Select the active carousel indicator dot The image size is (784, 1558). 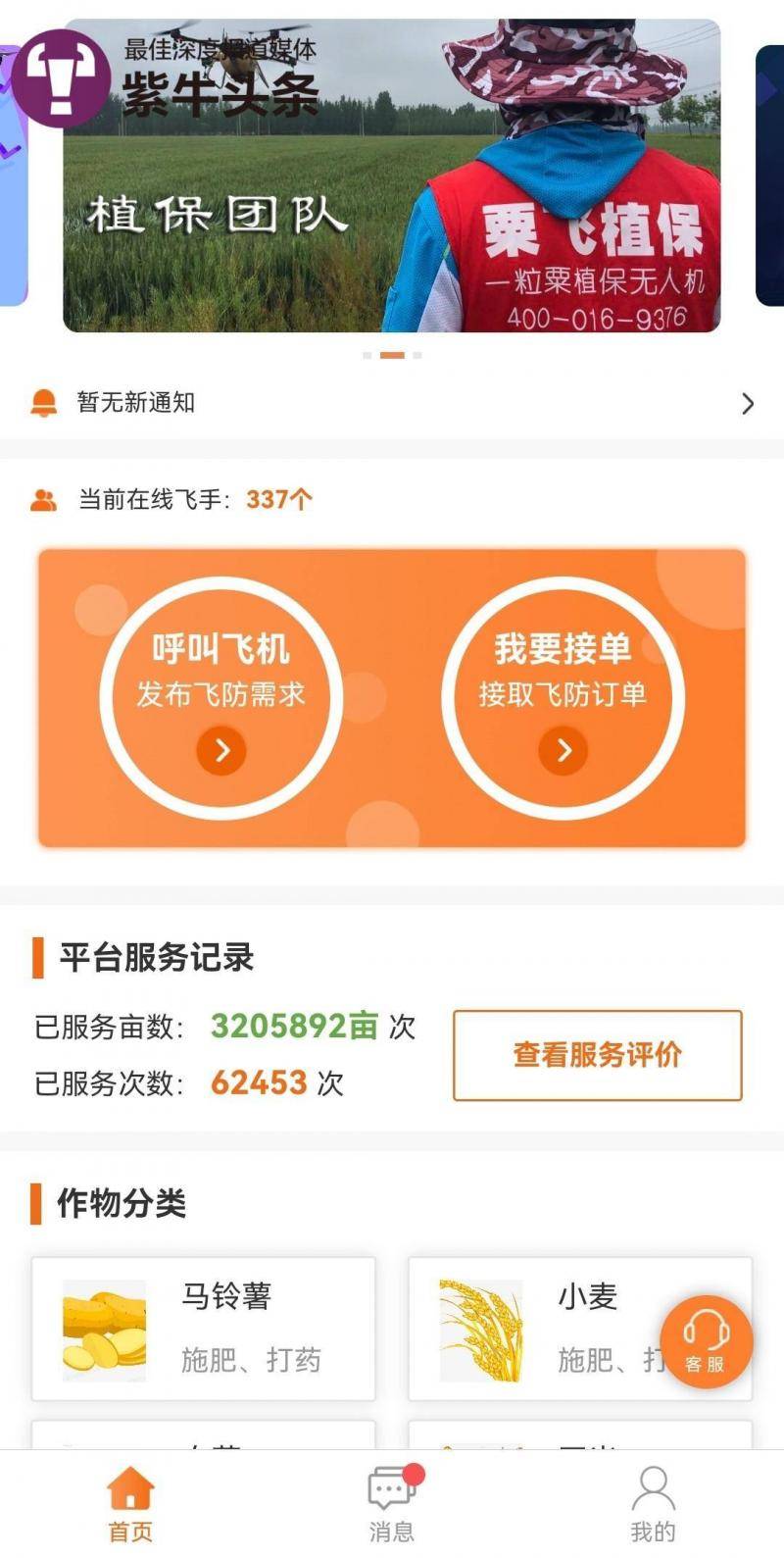click(x=393, y=355)
